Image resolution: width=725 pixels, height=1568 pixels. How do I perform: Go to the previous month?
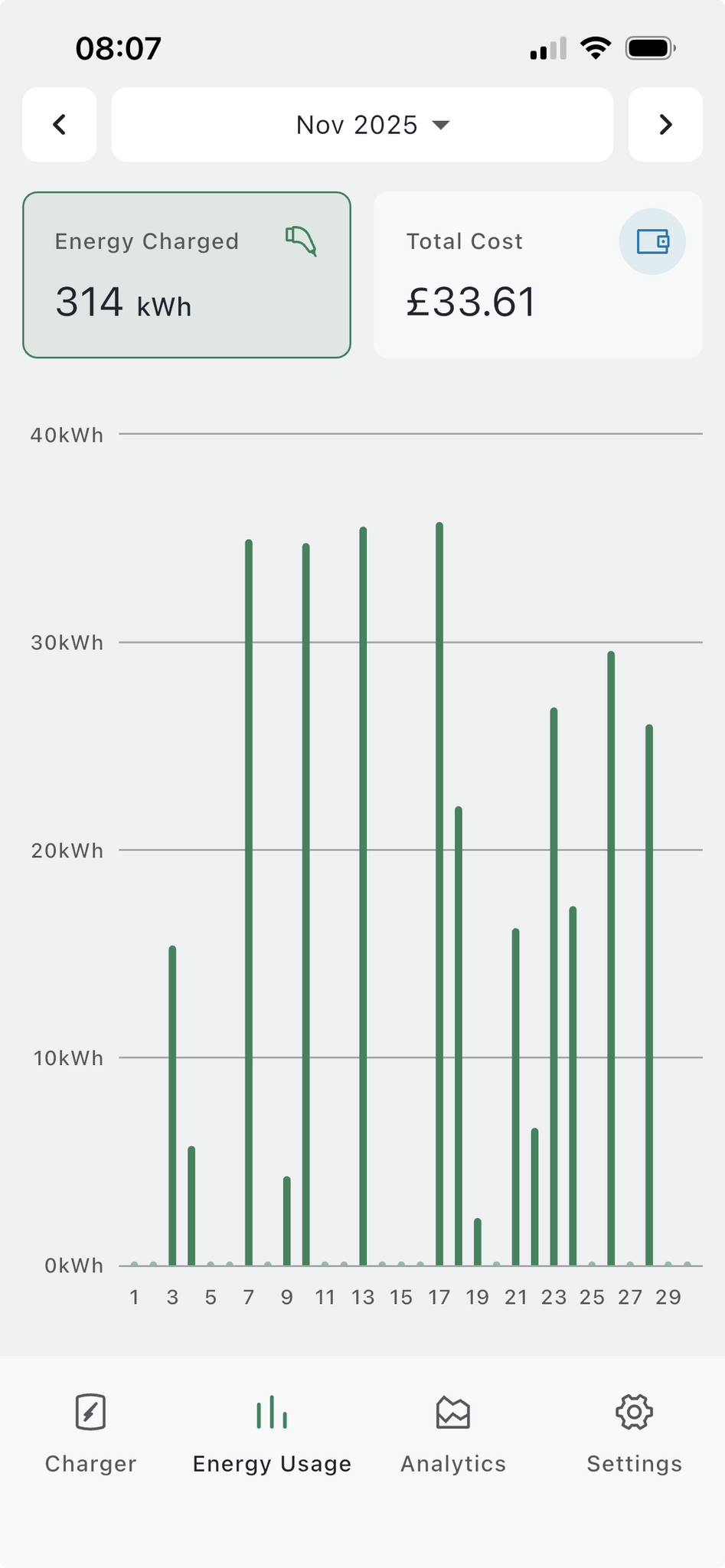[60, 125]
